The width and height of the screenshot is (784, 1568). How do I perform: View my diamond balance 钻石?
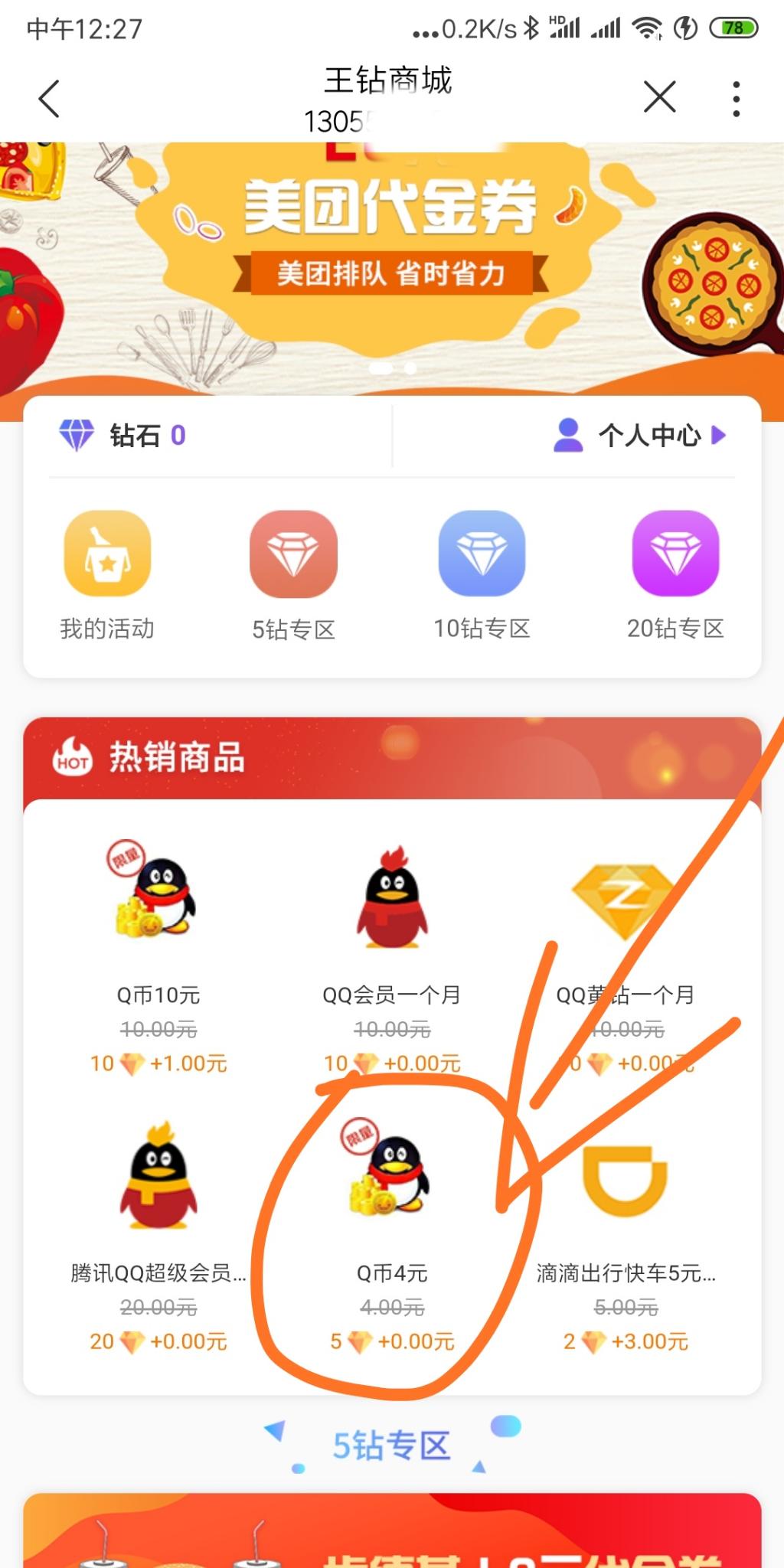tap(124, 436)
